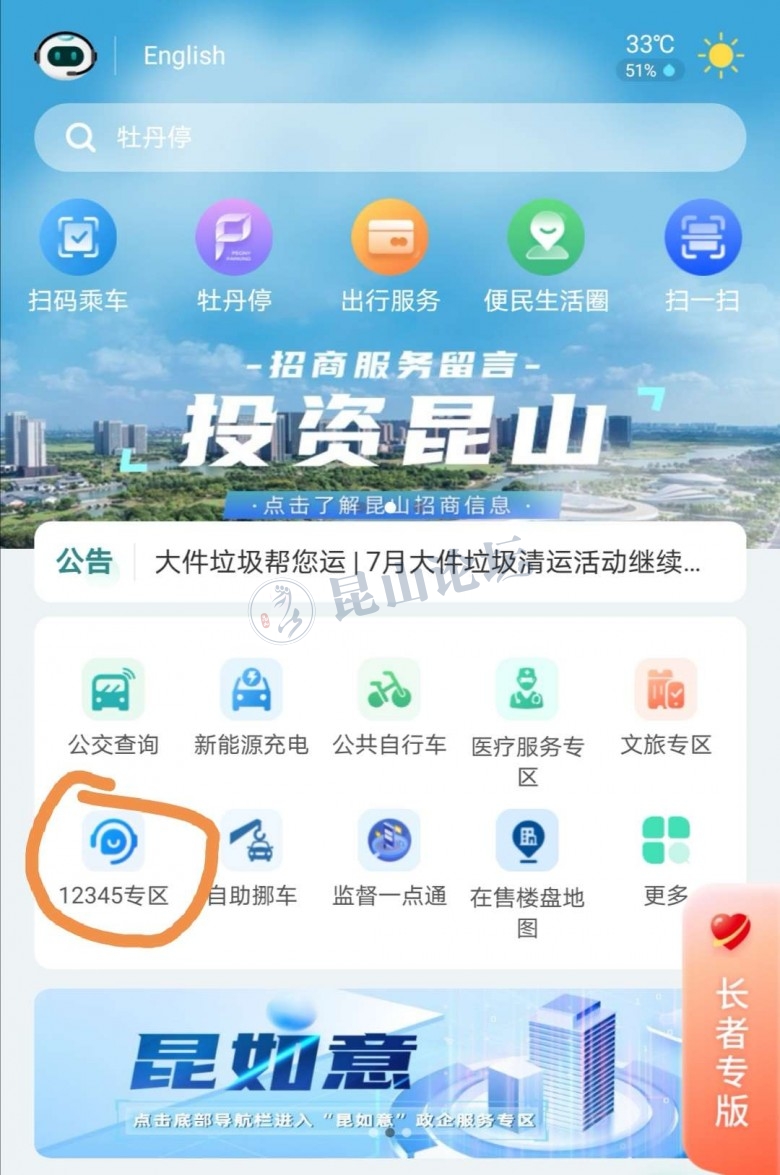780x1175 pixels.
Task: Open 扫码乘车 scan-to-ride
Action: pos(78,238)
